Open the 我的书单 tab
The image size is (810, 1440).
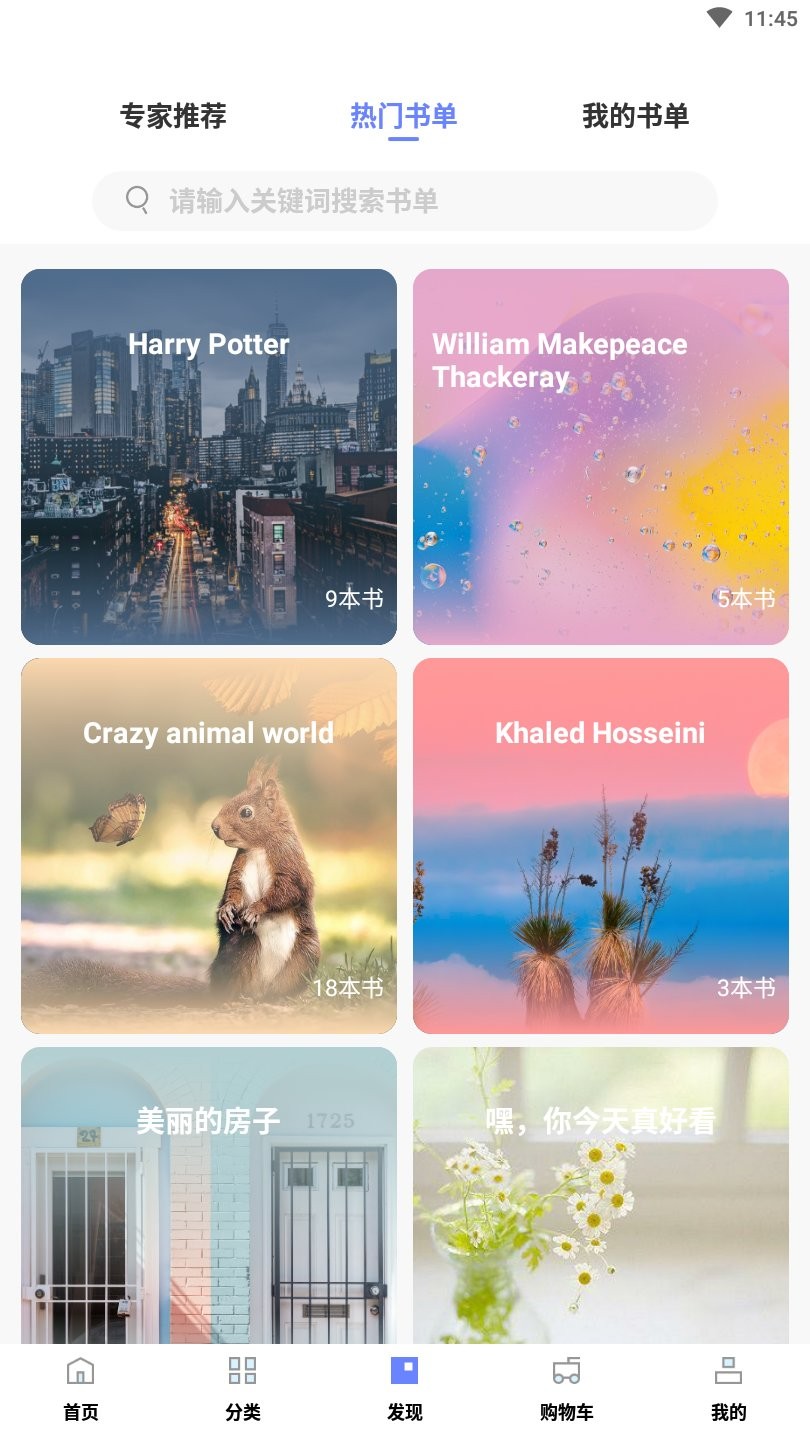point(635,116)
